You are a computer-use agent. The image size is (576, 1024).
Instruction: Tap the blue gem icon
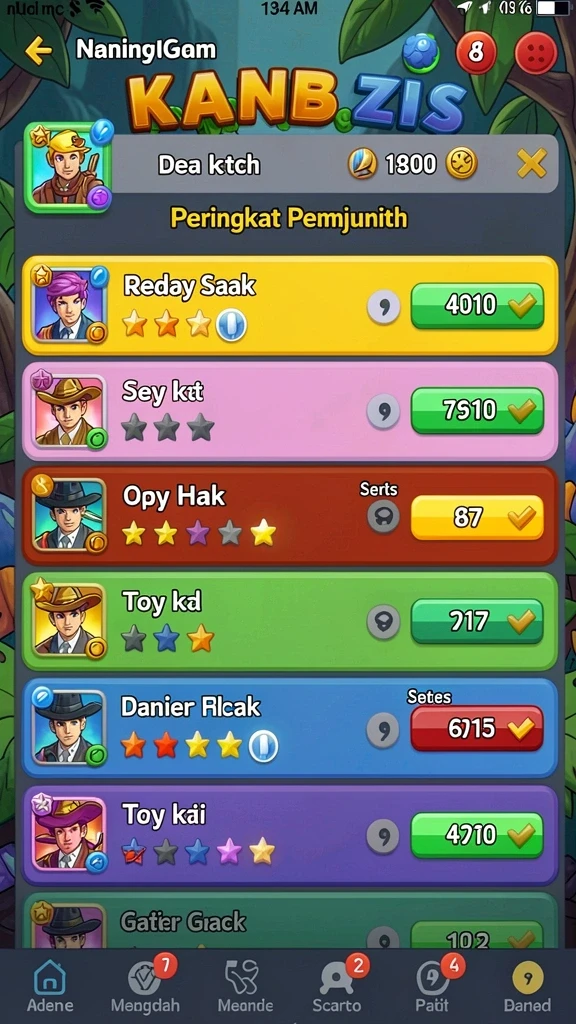point(421,52)
